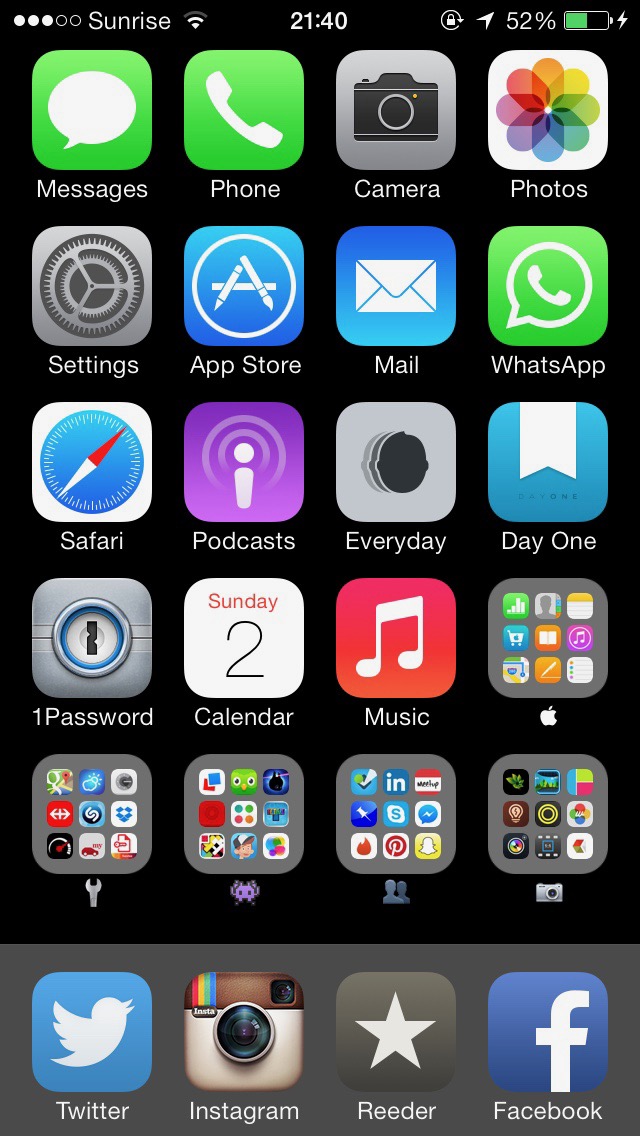Open the Messages app
Image resolution: width=640 pixels, height=1136 pixels.
(x=92, y=110)
